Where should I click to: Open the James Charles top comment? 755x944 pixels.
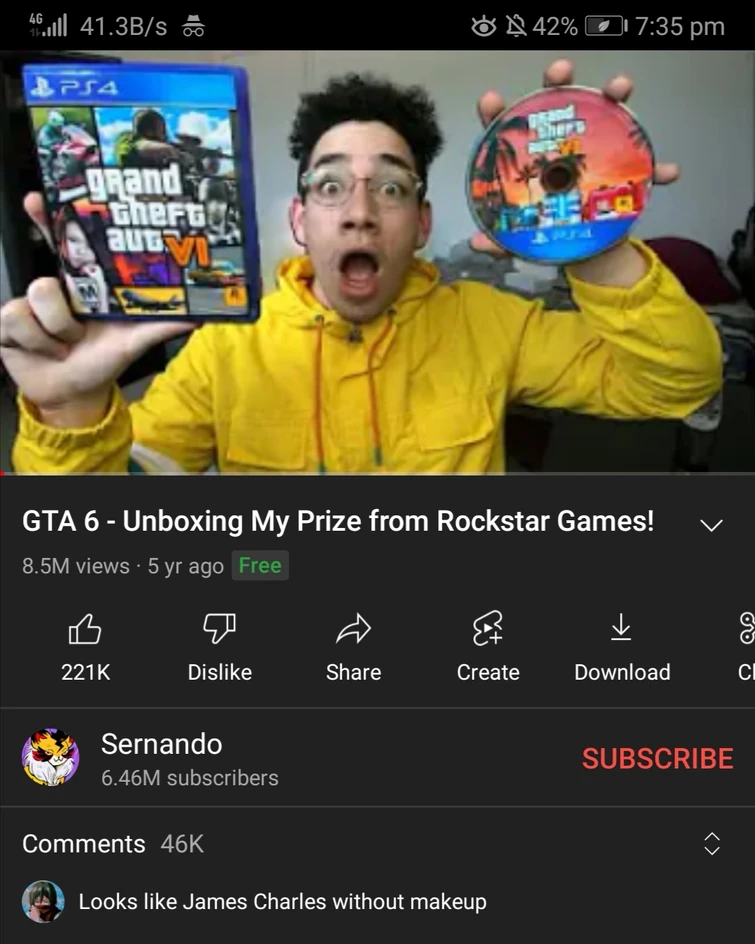coord(282,901)
